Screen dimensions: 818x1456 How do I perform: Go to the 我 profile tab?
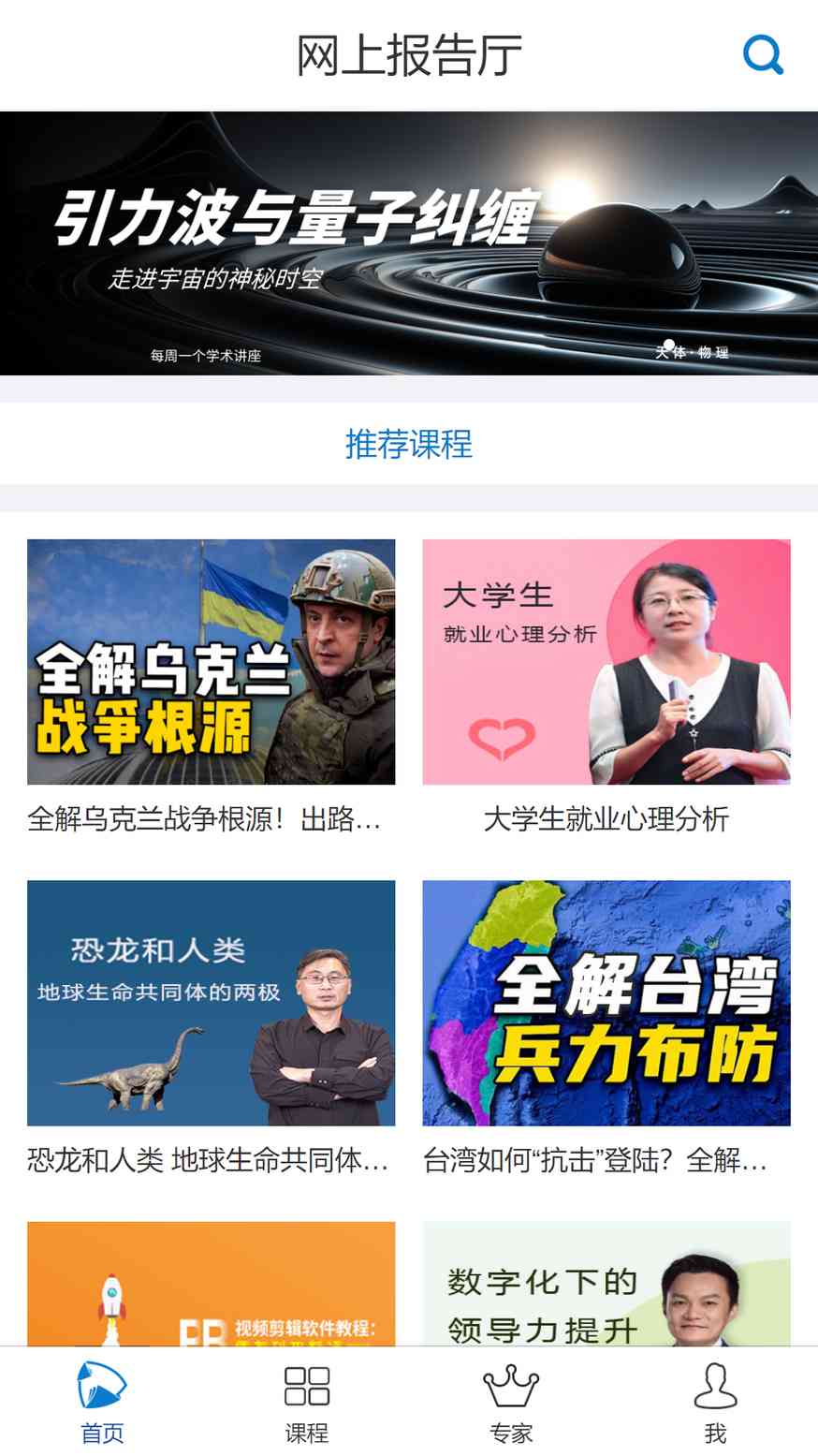tap(715, 1403)
